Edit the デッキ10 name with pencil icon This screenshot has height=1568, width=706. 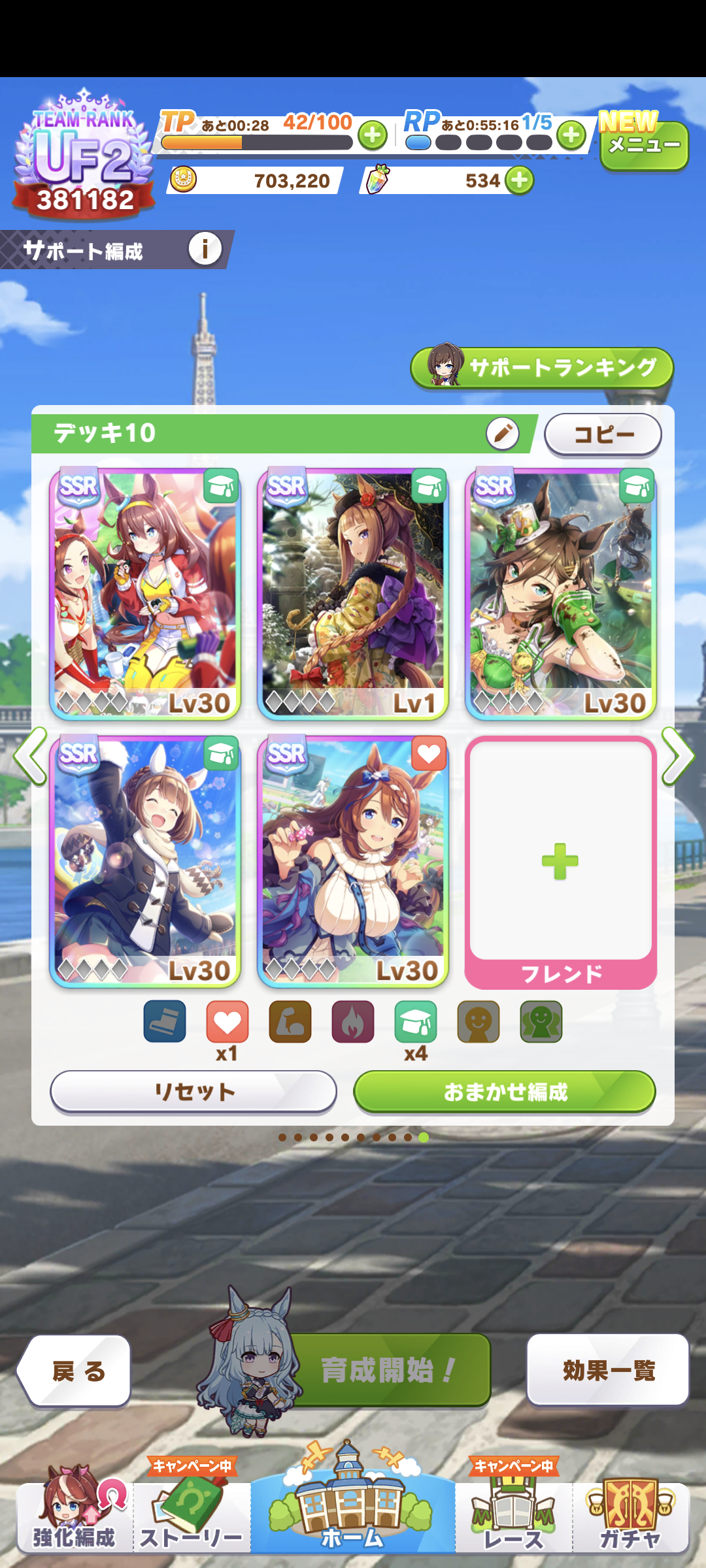pos(503,433)
